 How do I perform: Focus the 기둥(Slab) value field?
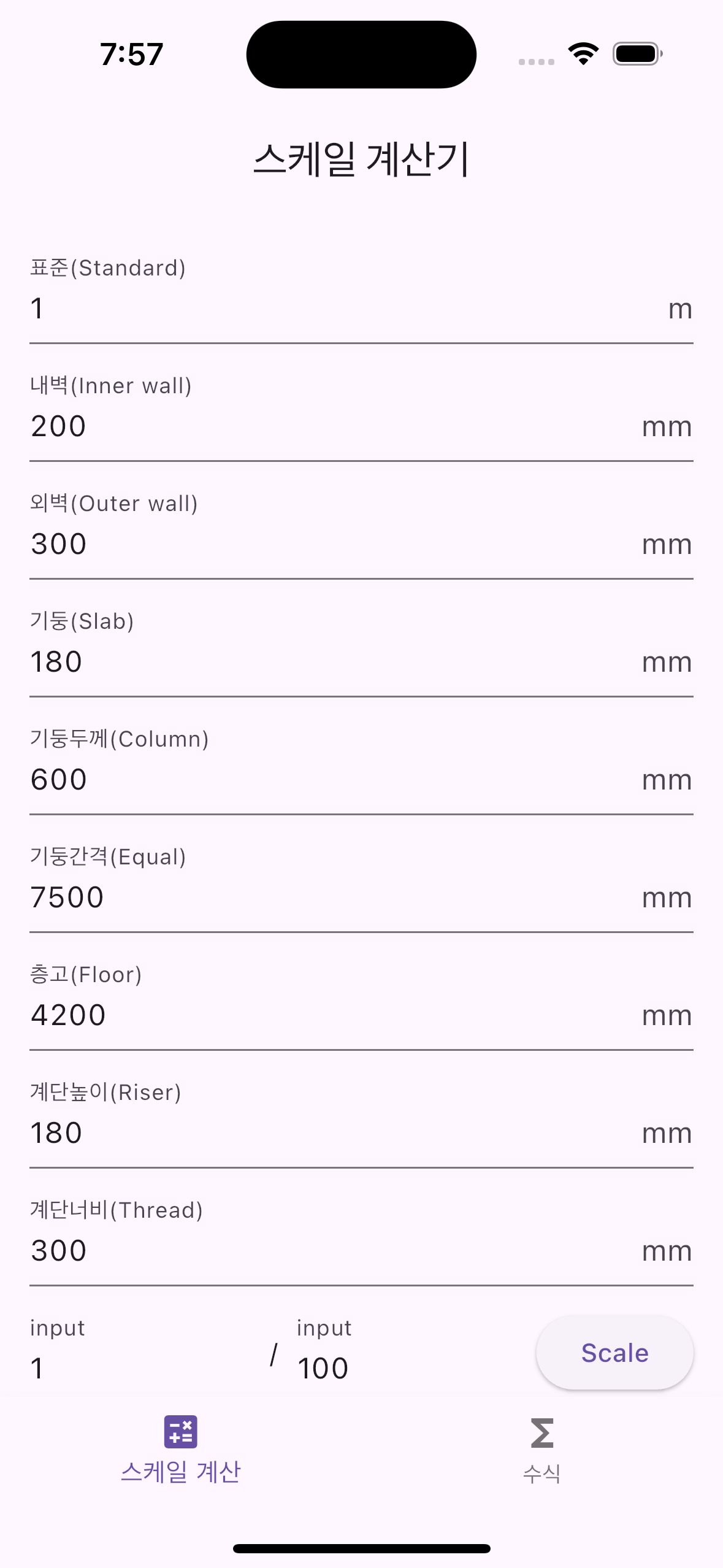[x=331, y=661]
